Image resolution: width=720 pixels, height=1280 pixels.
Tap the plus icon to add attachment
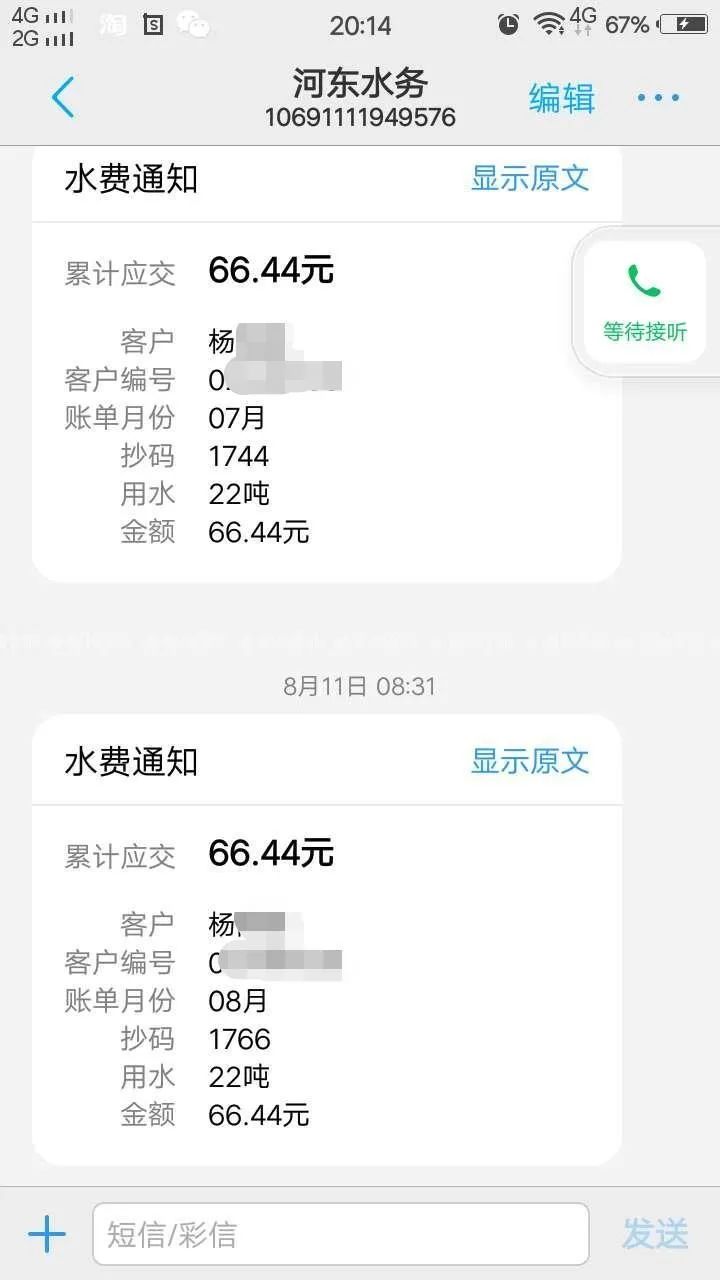click(x=47, y=1234)
